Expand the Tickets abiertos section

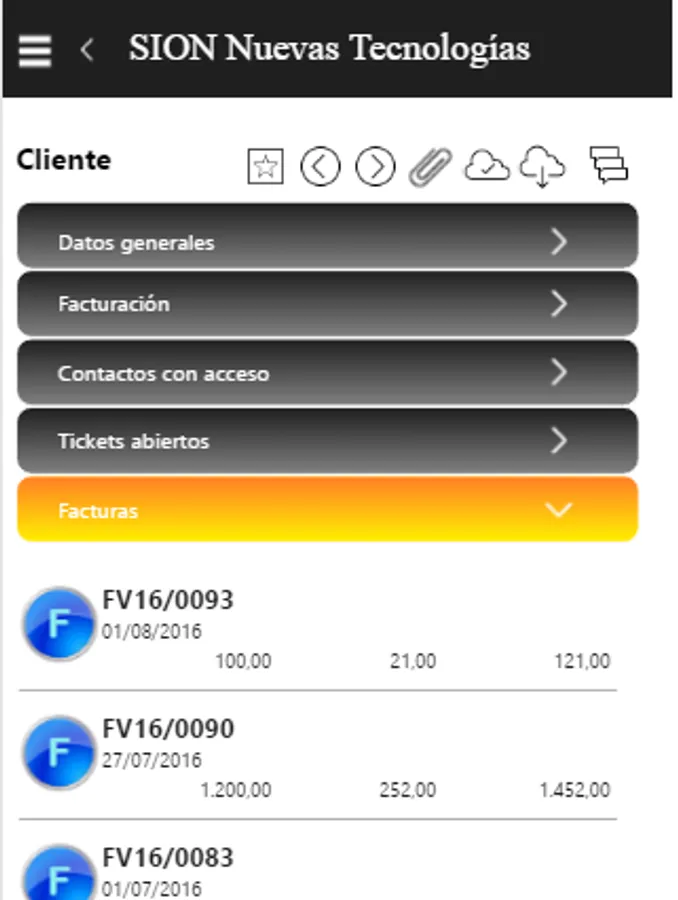coord(327,441)
